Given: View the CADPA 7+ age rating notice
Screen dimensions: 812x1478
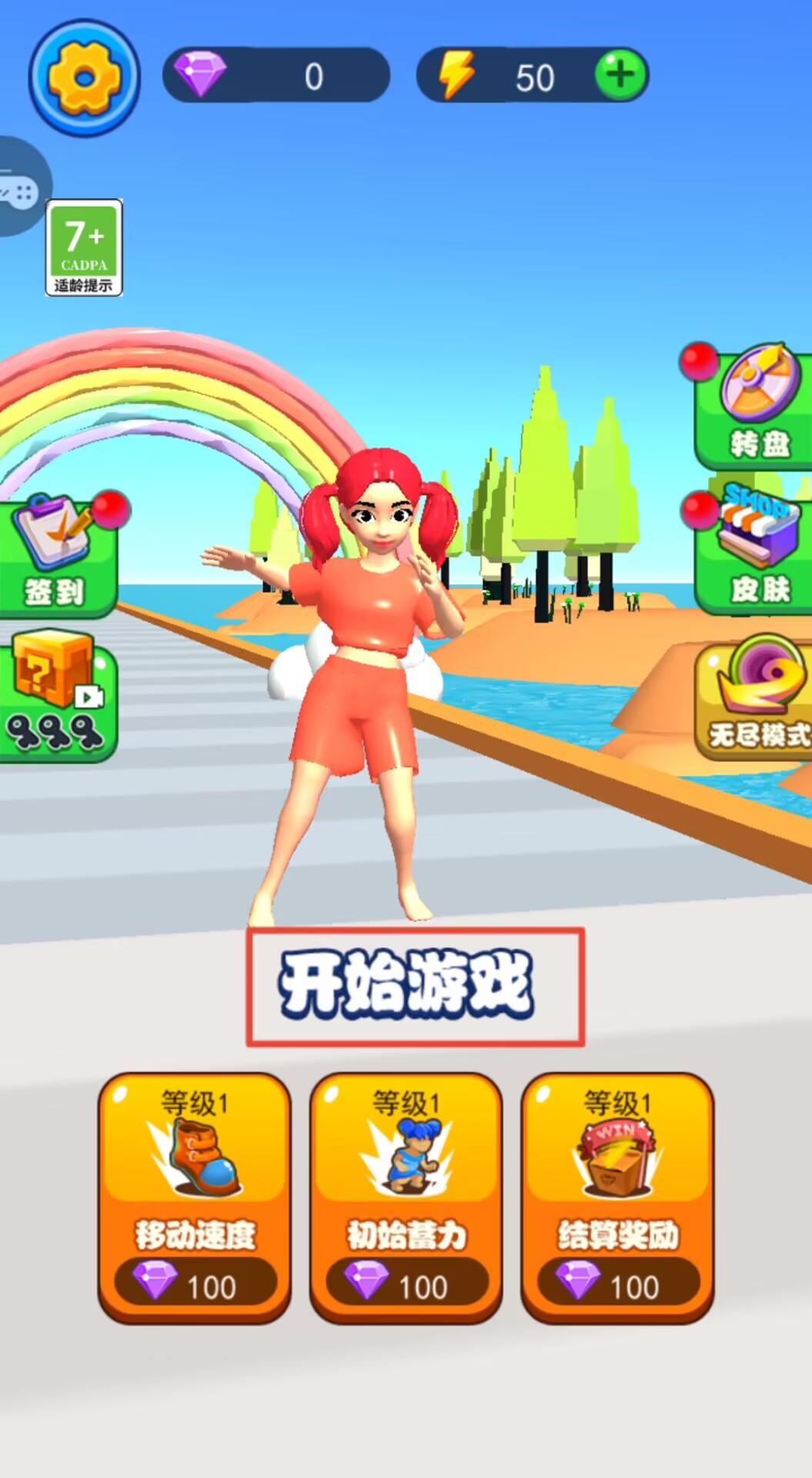Looking at the screenshot, I should (x=84, y=248).
